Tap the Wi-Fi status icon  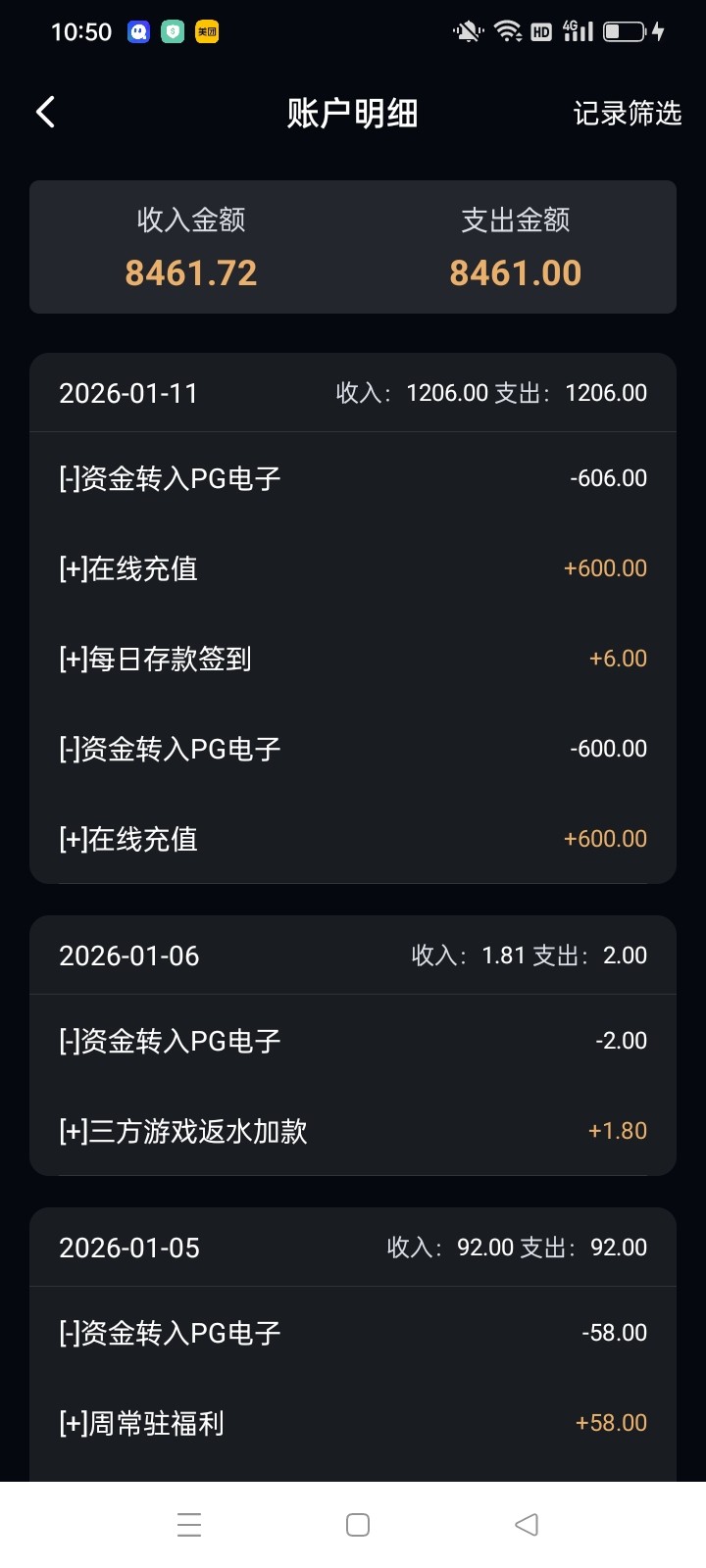507,30
